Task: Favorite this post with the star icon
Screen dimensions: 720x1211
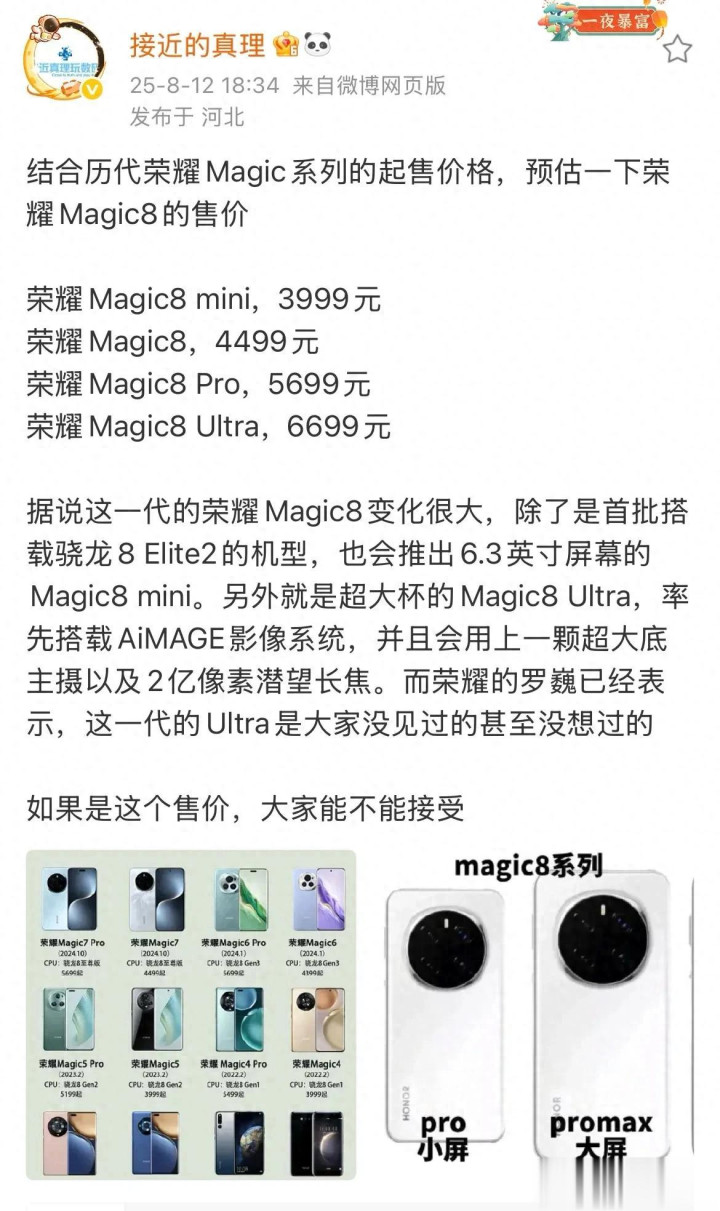Action: coord(677,49)
